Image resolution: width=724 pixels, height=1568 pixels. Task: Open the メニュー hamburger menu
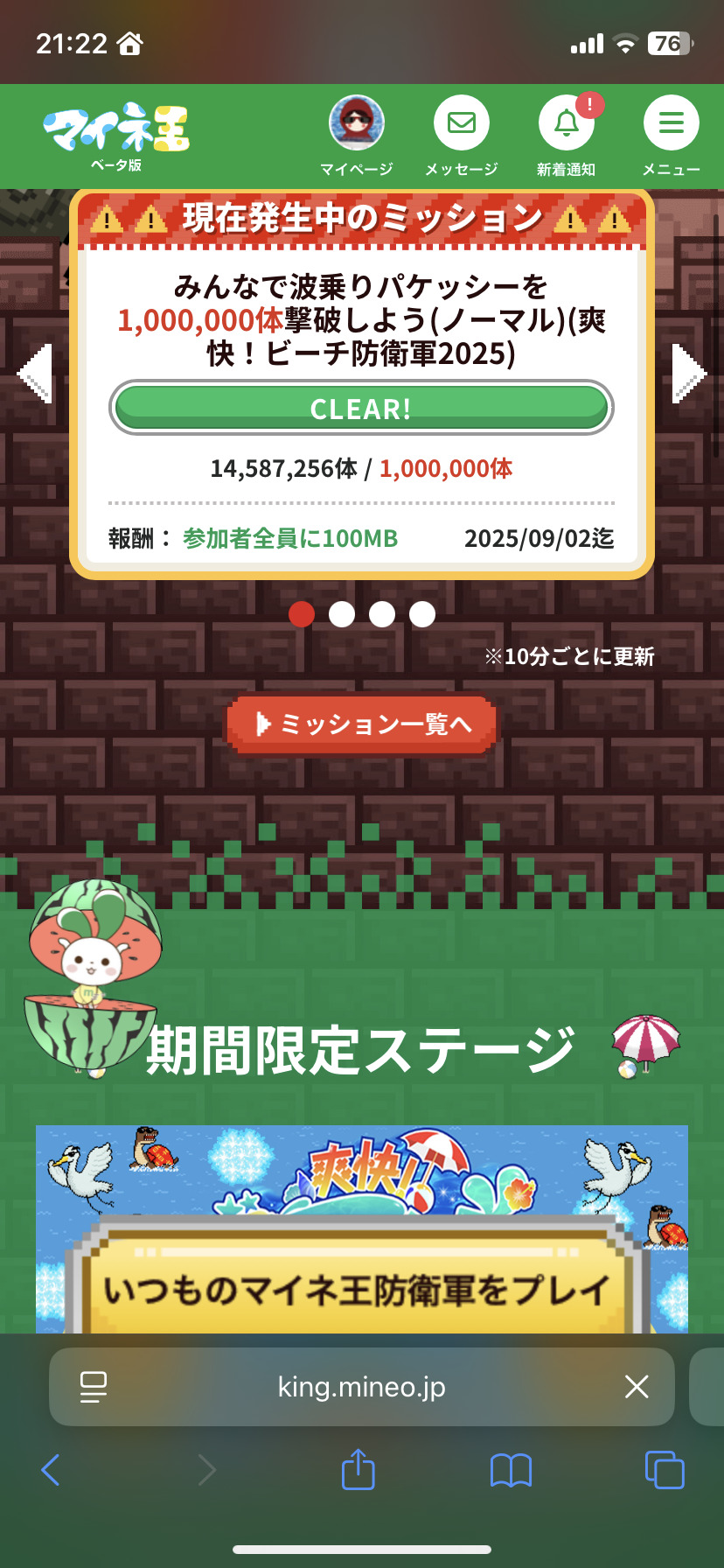pos(671,123)
